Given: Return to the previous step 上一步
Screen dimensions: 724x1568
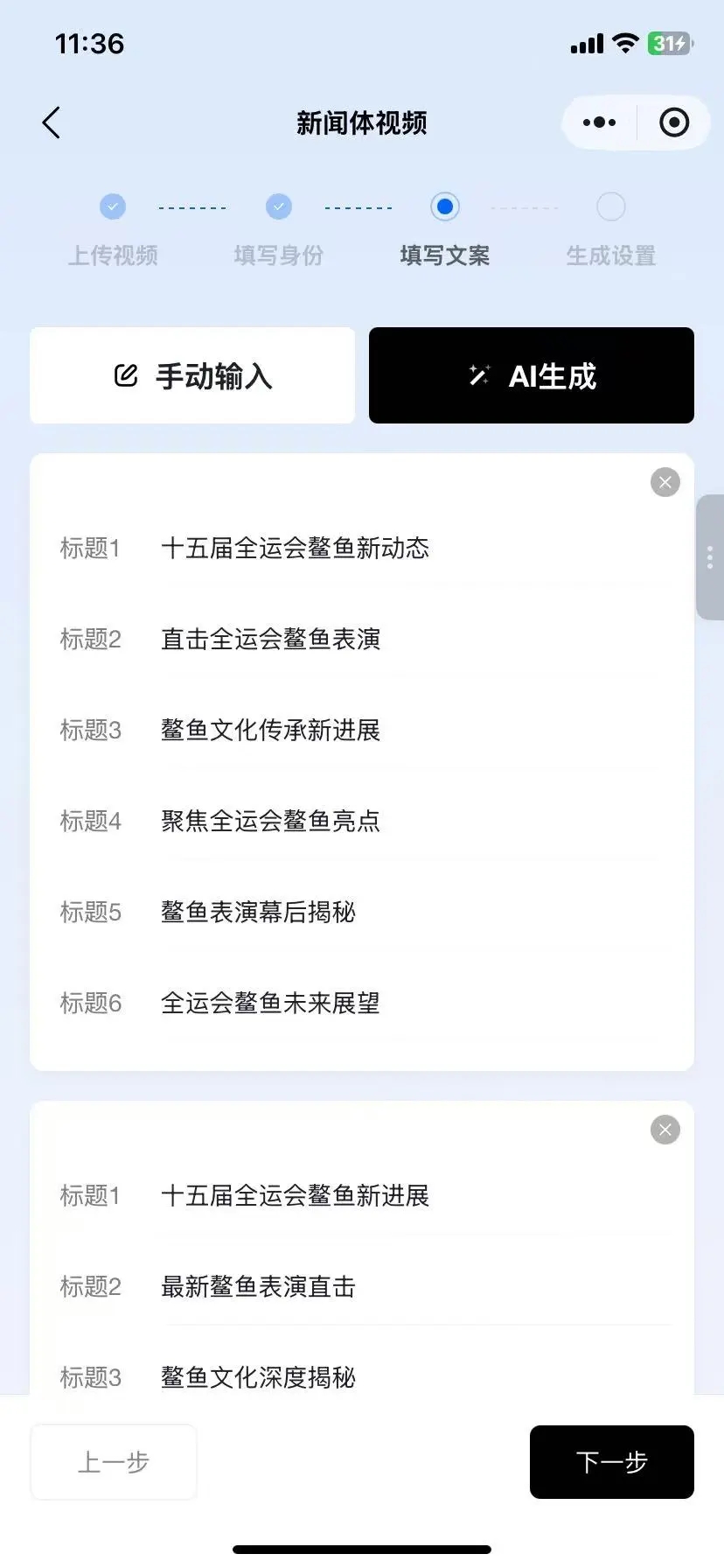Looking at the screenshot, I should click(x=114, y=1462).
